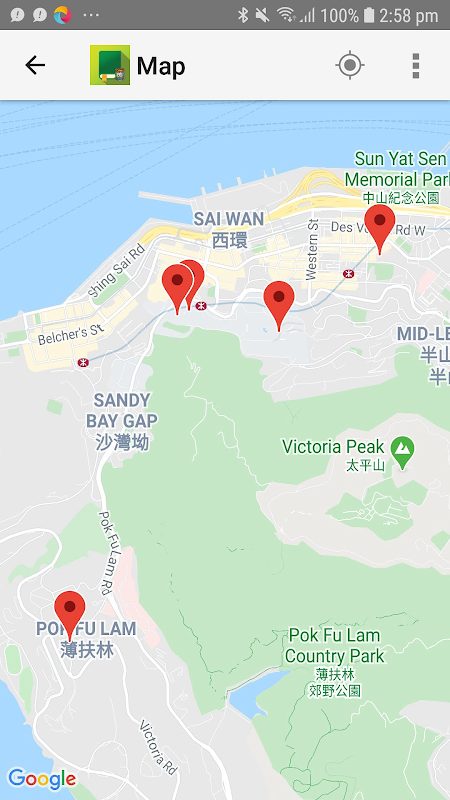
Task: Open the three-dot overflow menu
Action: (x=416, y=65)
